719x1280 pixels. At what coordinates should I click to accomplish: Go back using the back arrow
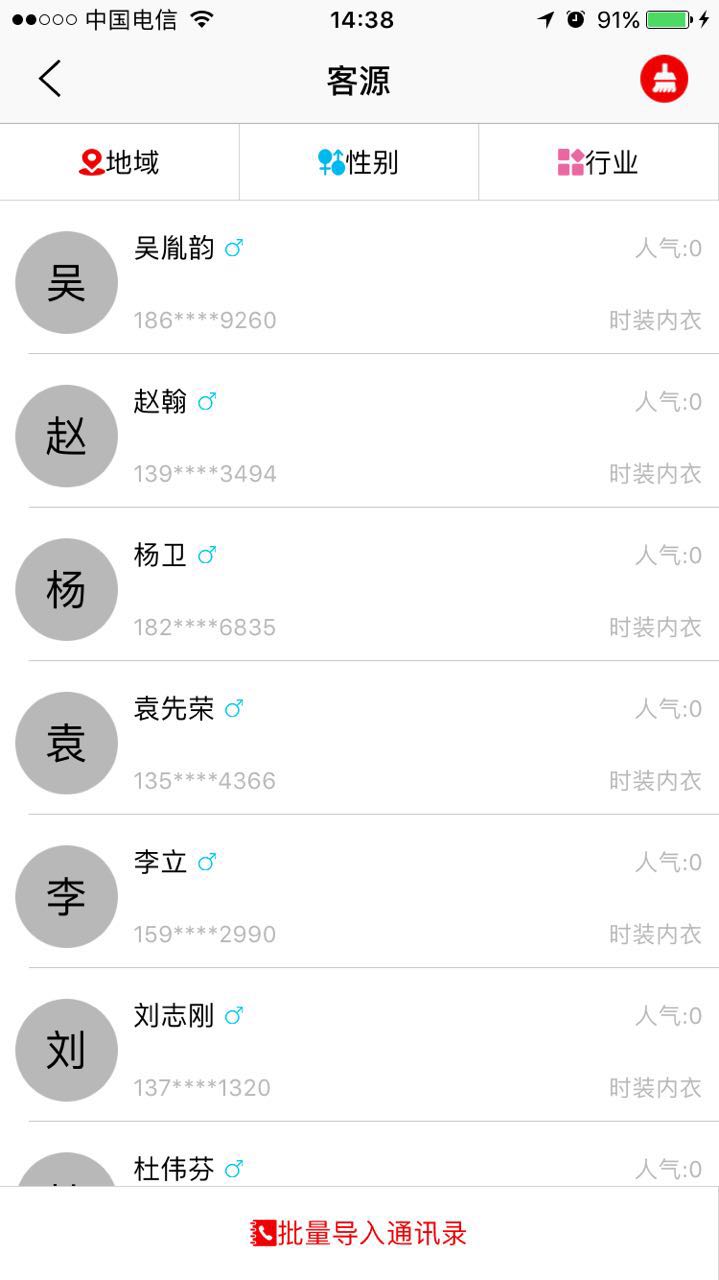(50, 79)
